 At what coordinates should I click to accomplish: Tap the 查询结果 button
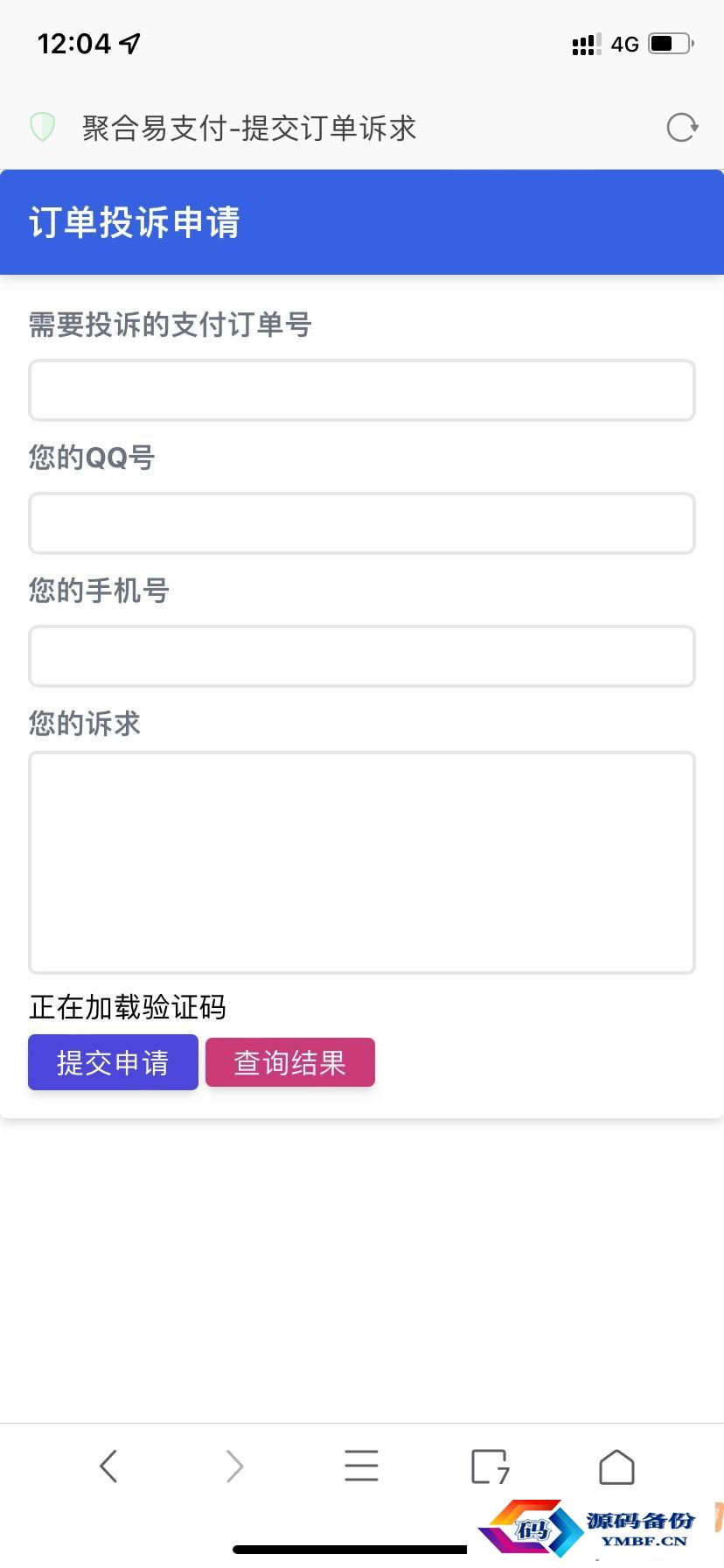(x=290, y=1062)
